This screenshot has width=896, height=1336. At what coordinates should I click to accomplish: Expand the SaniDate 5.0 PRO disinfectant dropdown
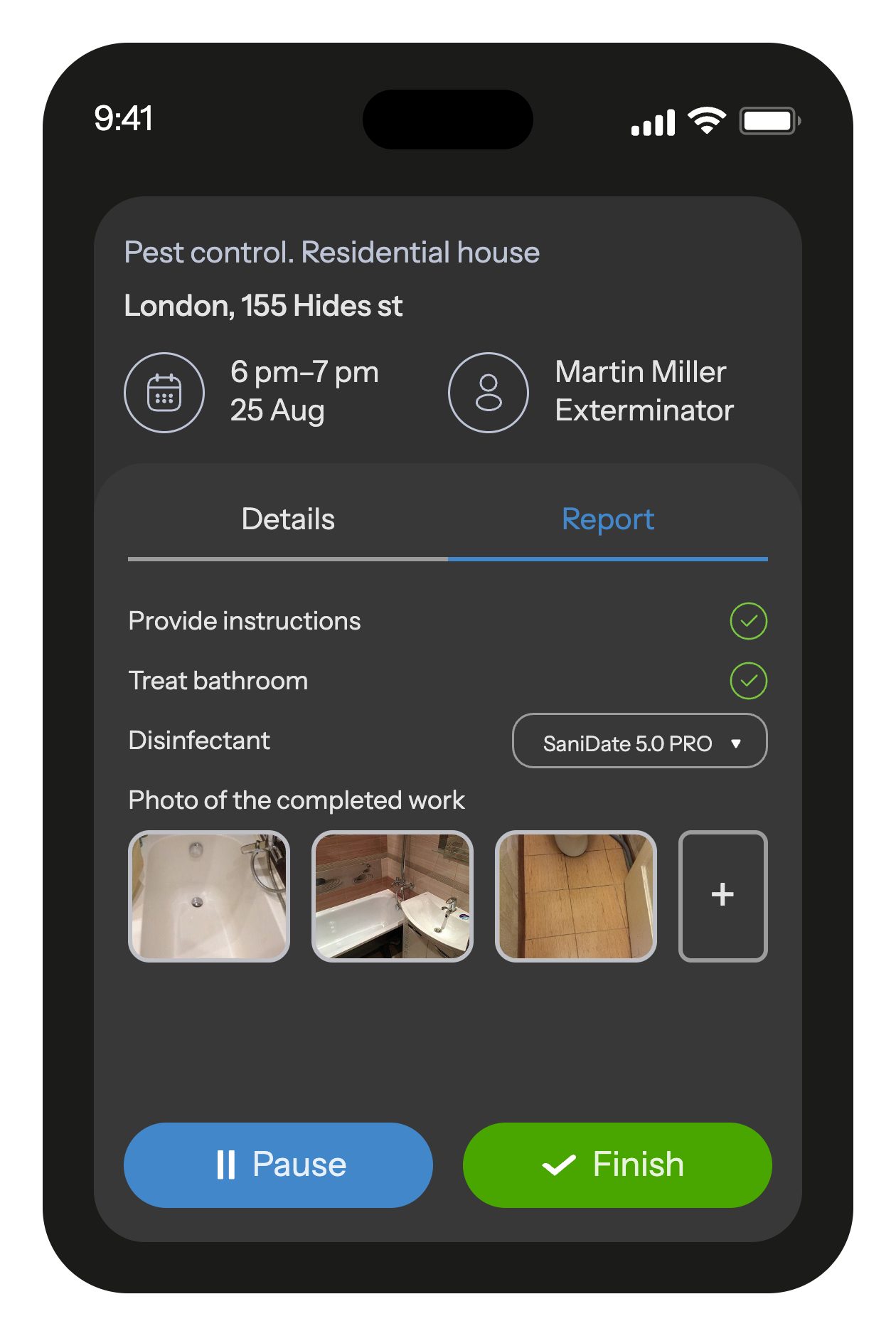(639, 741)
